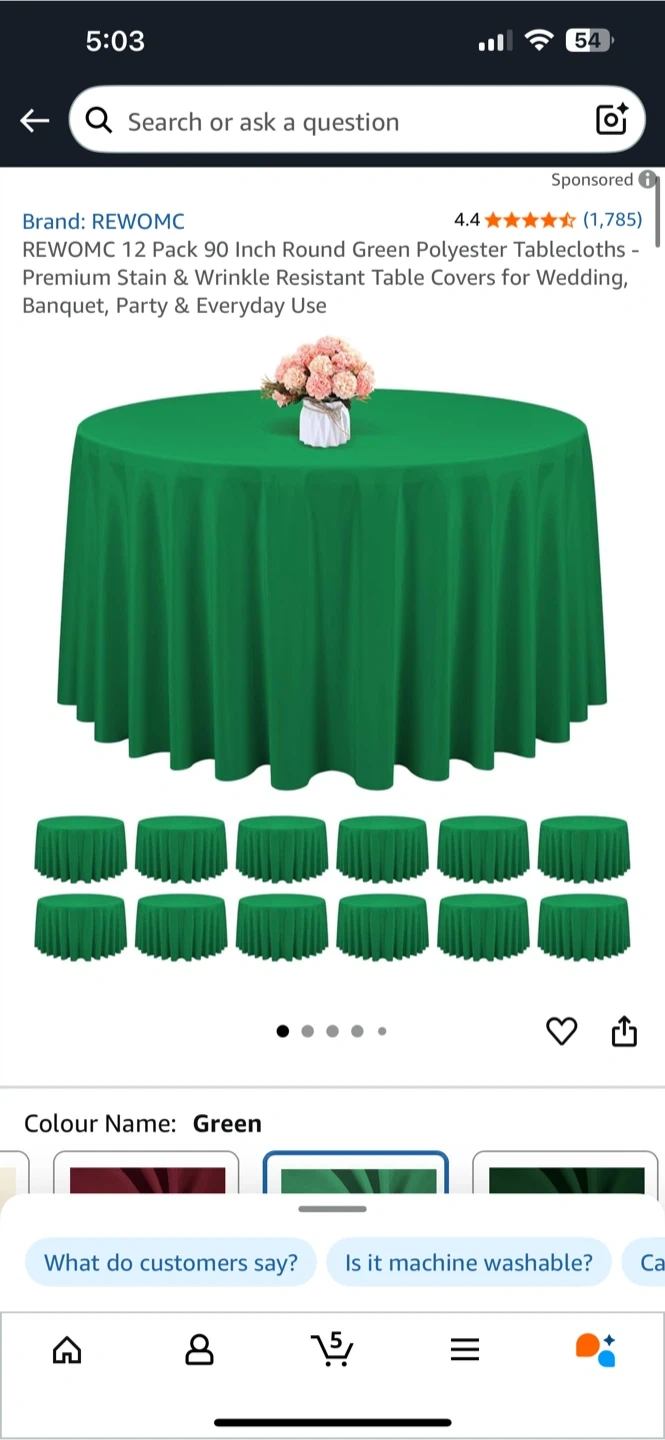Add this tablecloth to your wish list
This screenshot has width=665, height=1440.
click(561, 1031)
